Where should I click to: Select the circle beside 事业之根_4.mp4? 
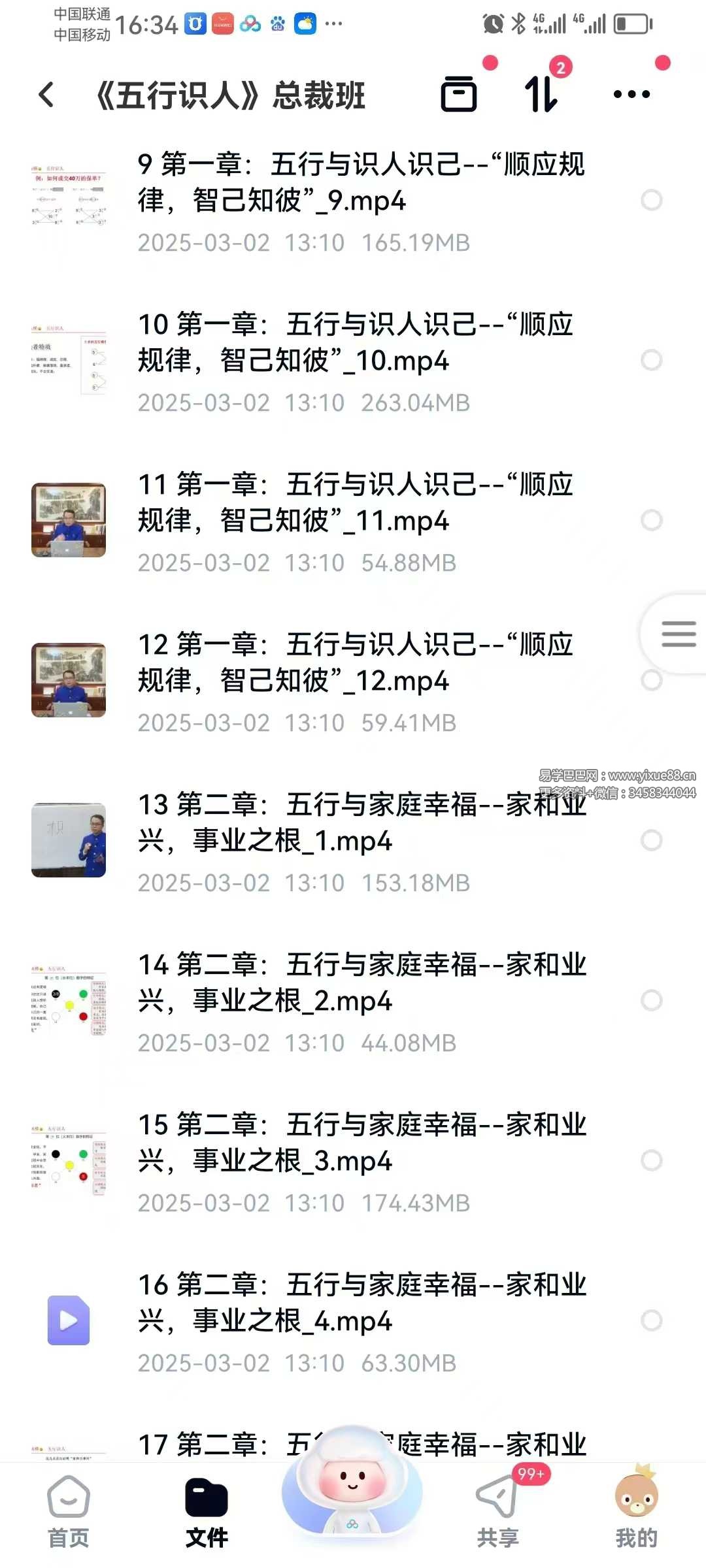point(652,1320)
